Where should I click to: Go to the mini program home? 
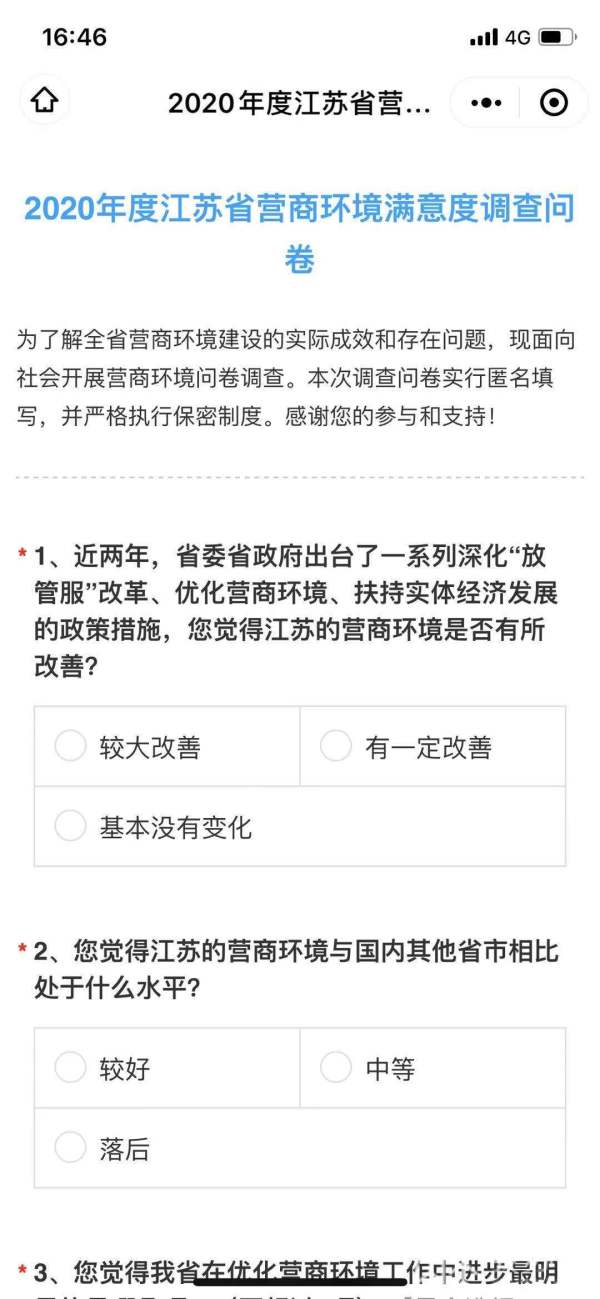tap(45, 102)
